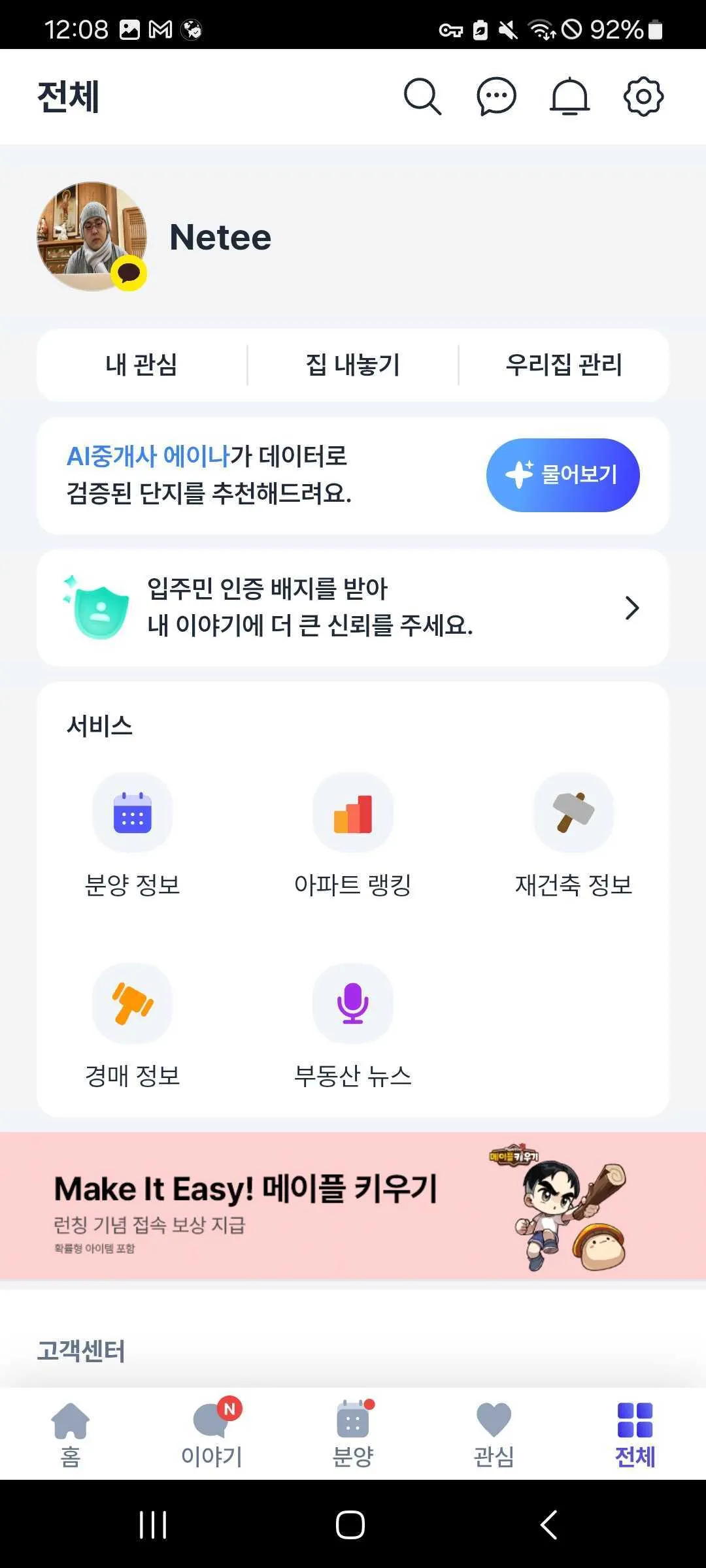Open 내 관심
This screenshot has height=1568, width=706.
[141, 365]
